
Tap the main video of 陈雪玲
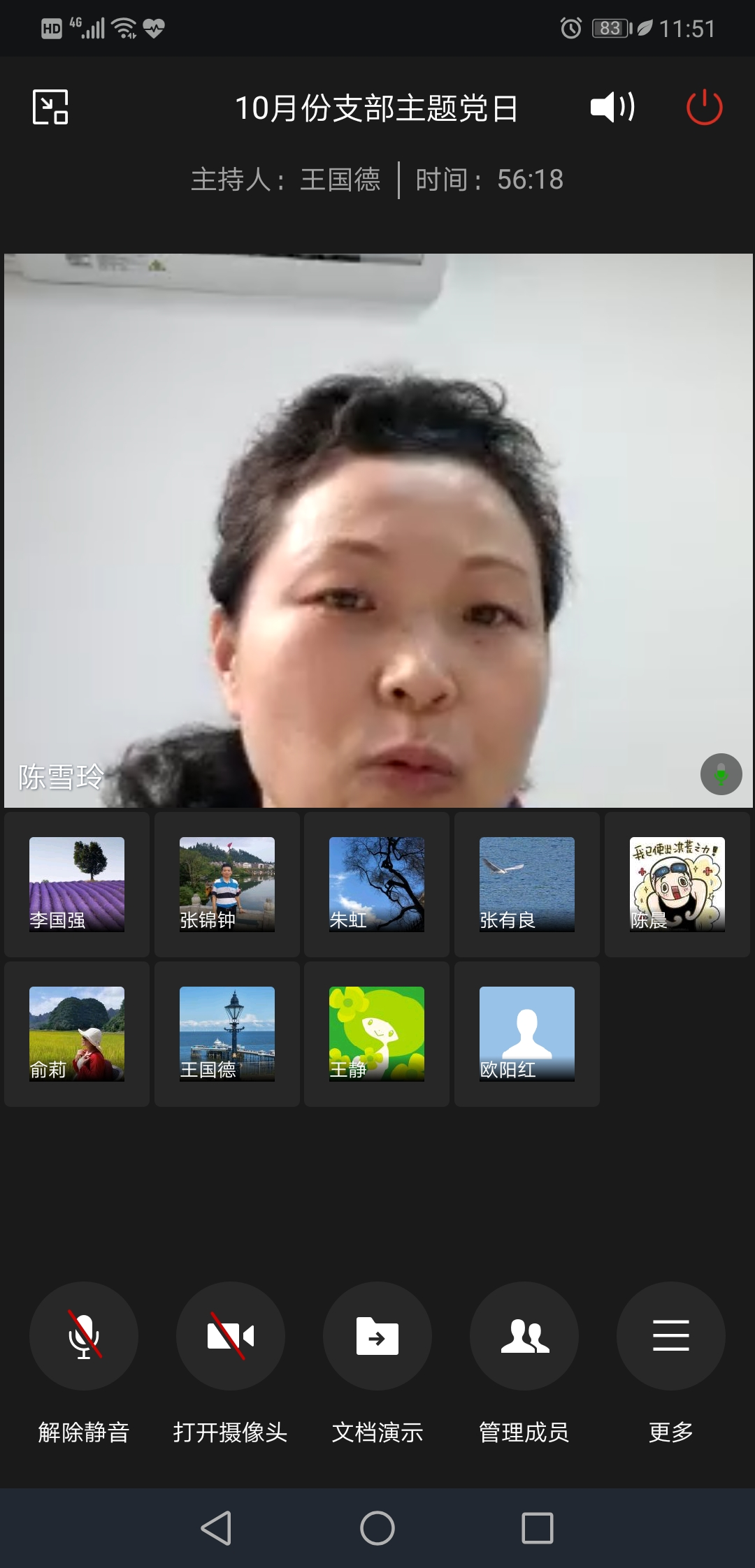(377, 531)
